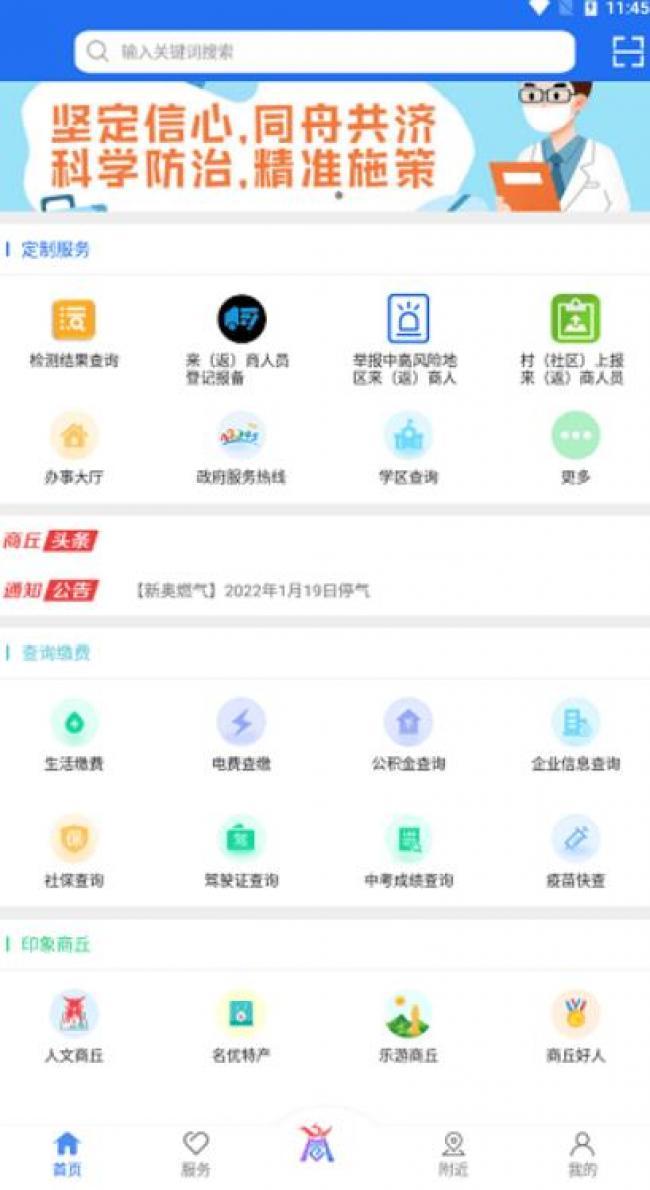Open 检测结果查询 service

pyautogui.click(x=74, y=332)
